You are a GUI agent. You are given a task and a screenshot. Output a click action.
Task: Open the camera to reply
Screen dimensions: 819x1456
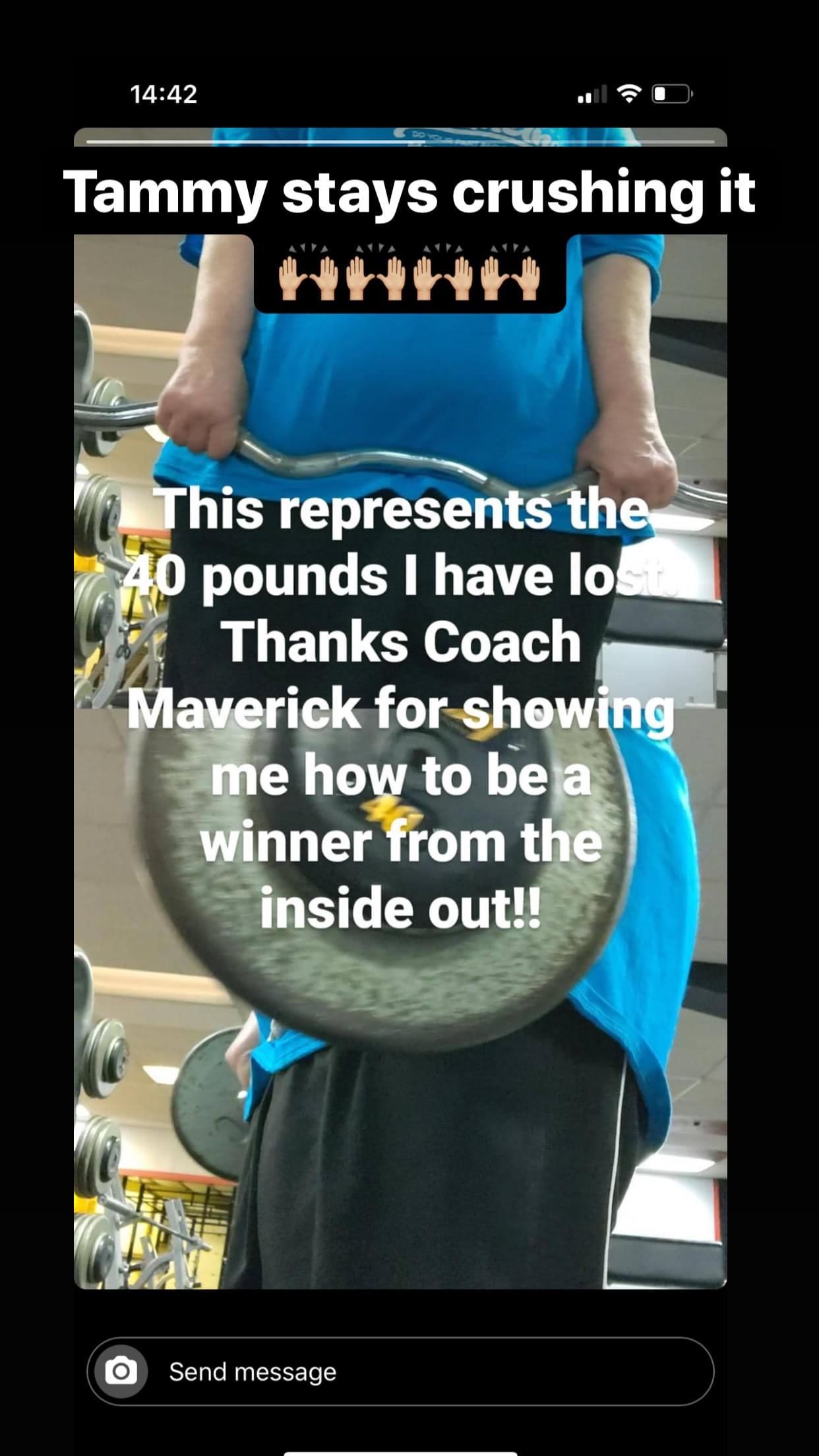pyautogui.click(x=121, y=1372)
